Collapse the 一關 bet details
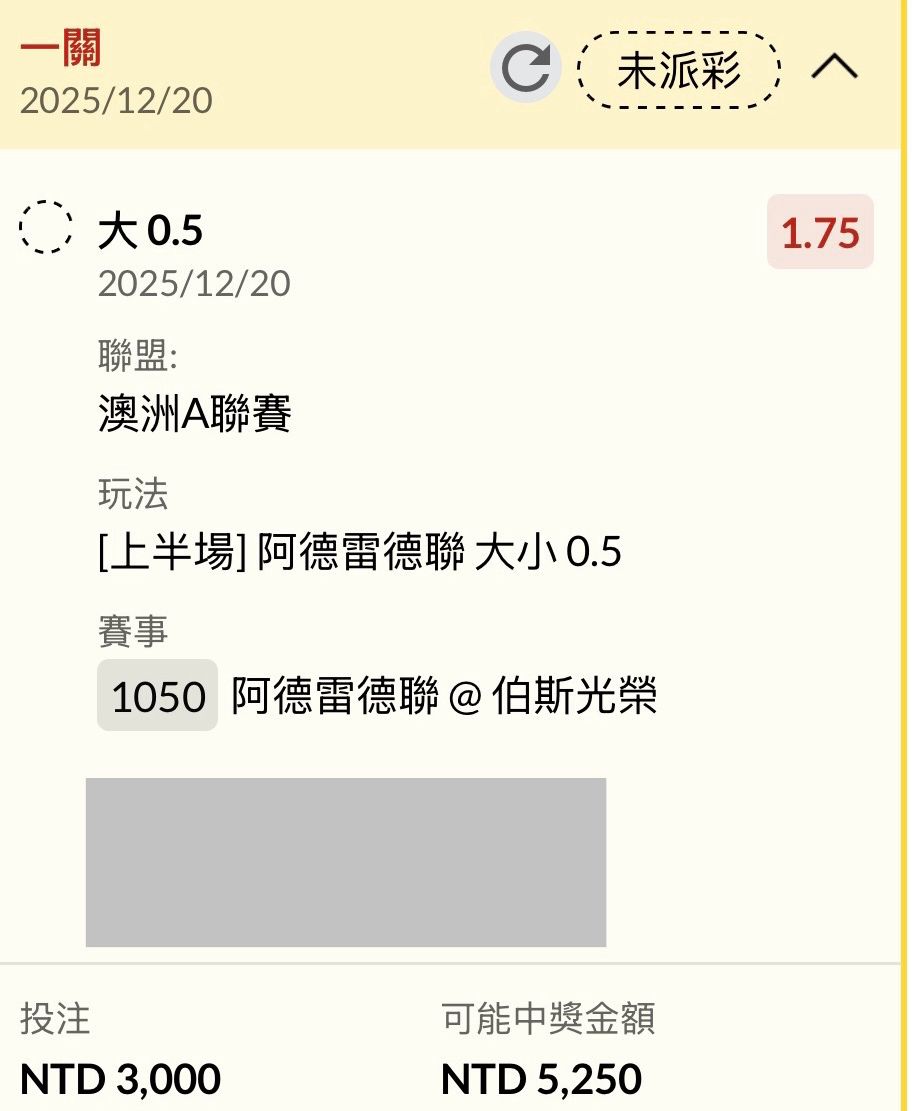Image resolution: width=915 pixels, height=1111 pixels. (x=834, y=68)
